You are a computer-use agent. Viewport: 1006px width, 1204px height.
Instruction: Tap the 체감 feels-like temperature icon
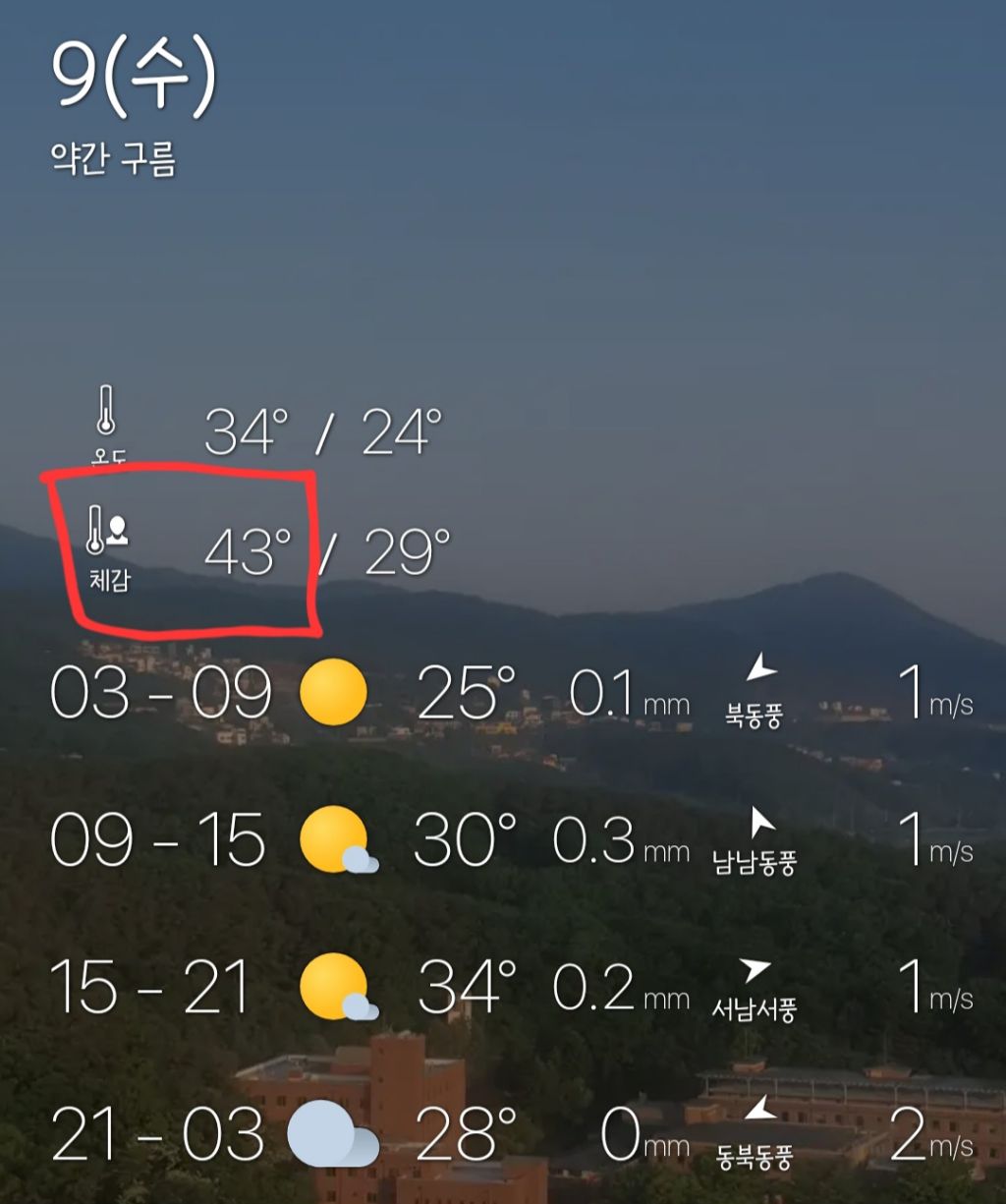tap(105, 528)
